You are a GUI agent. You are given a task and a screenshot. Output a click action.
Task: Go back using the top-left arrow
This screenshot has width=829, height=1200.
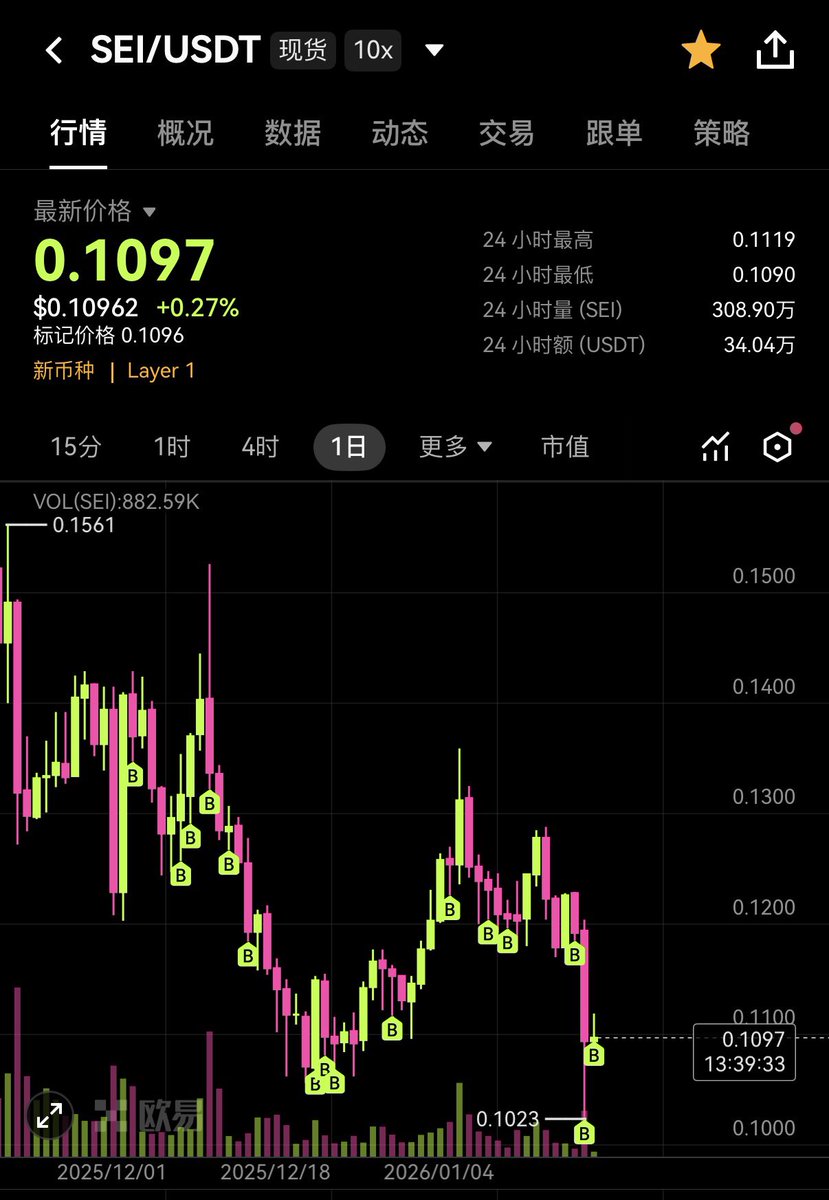pos(54,51)
